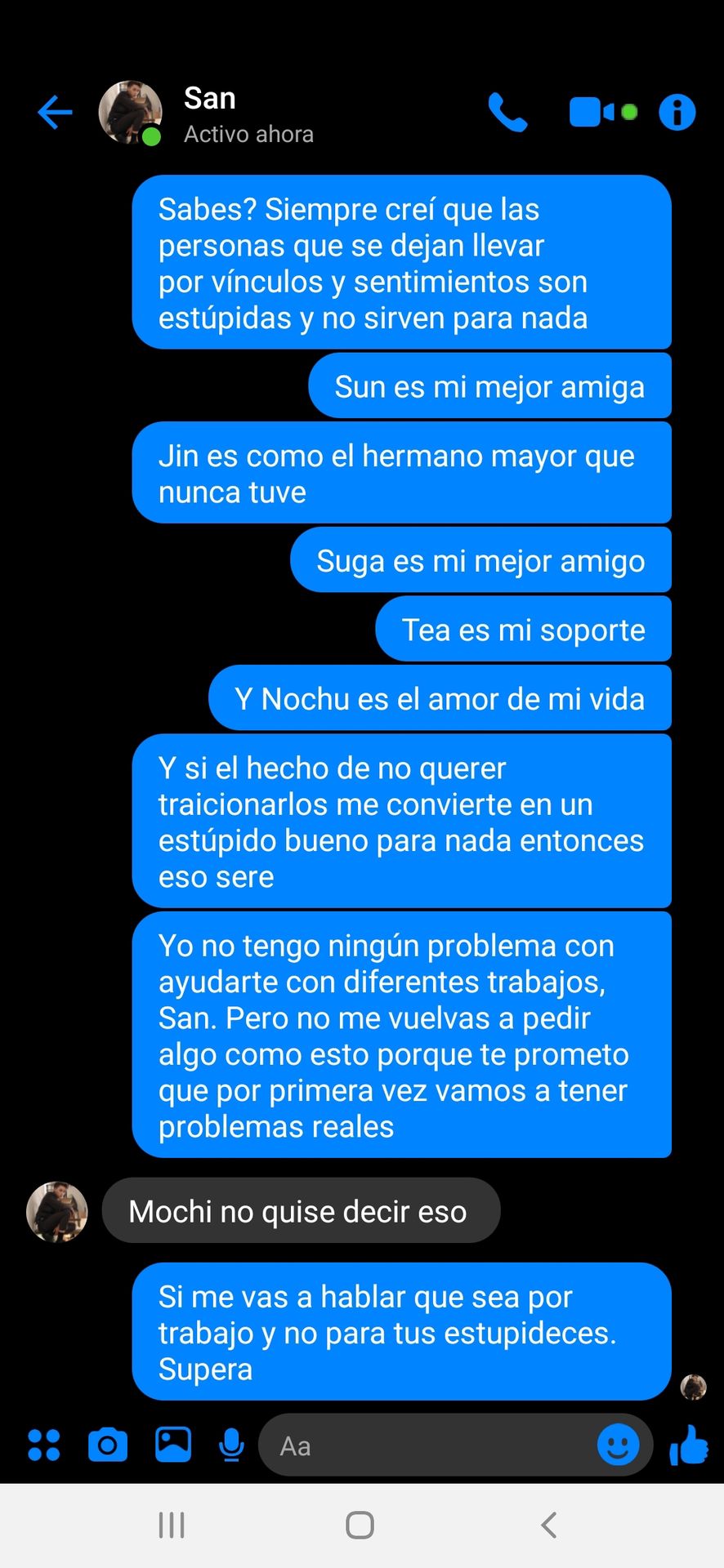Open the gallery image picker

tap(173, 1445)
